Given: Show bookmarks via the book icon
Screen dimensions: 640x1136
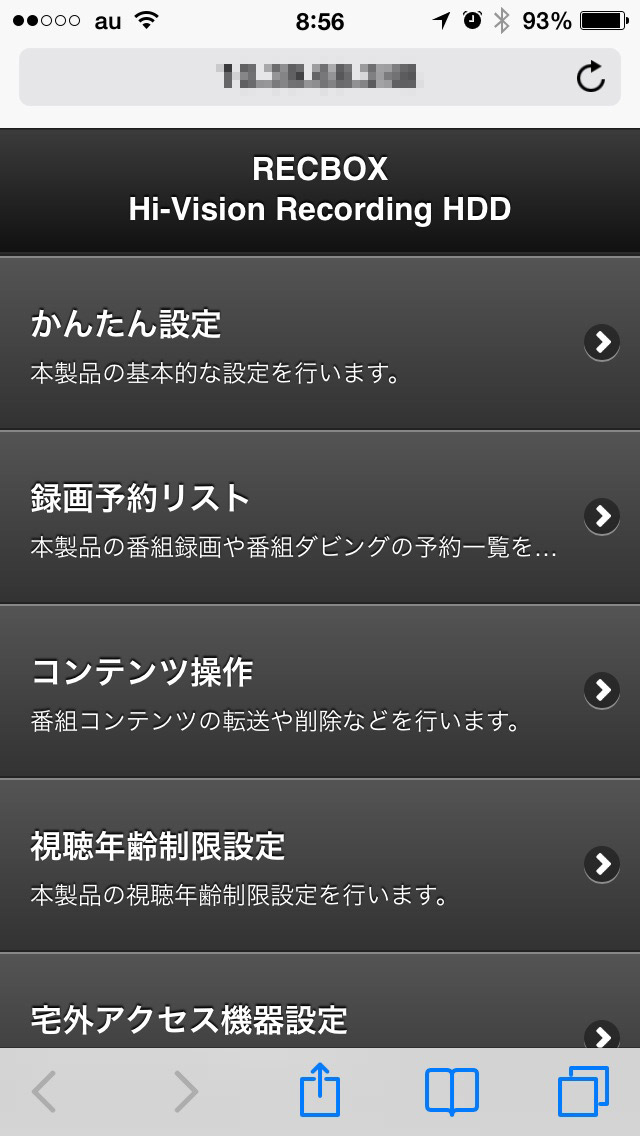Looking at the screenshot, I should (x=452, y=1091).
